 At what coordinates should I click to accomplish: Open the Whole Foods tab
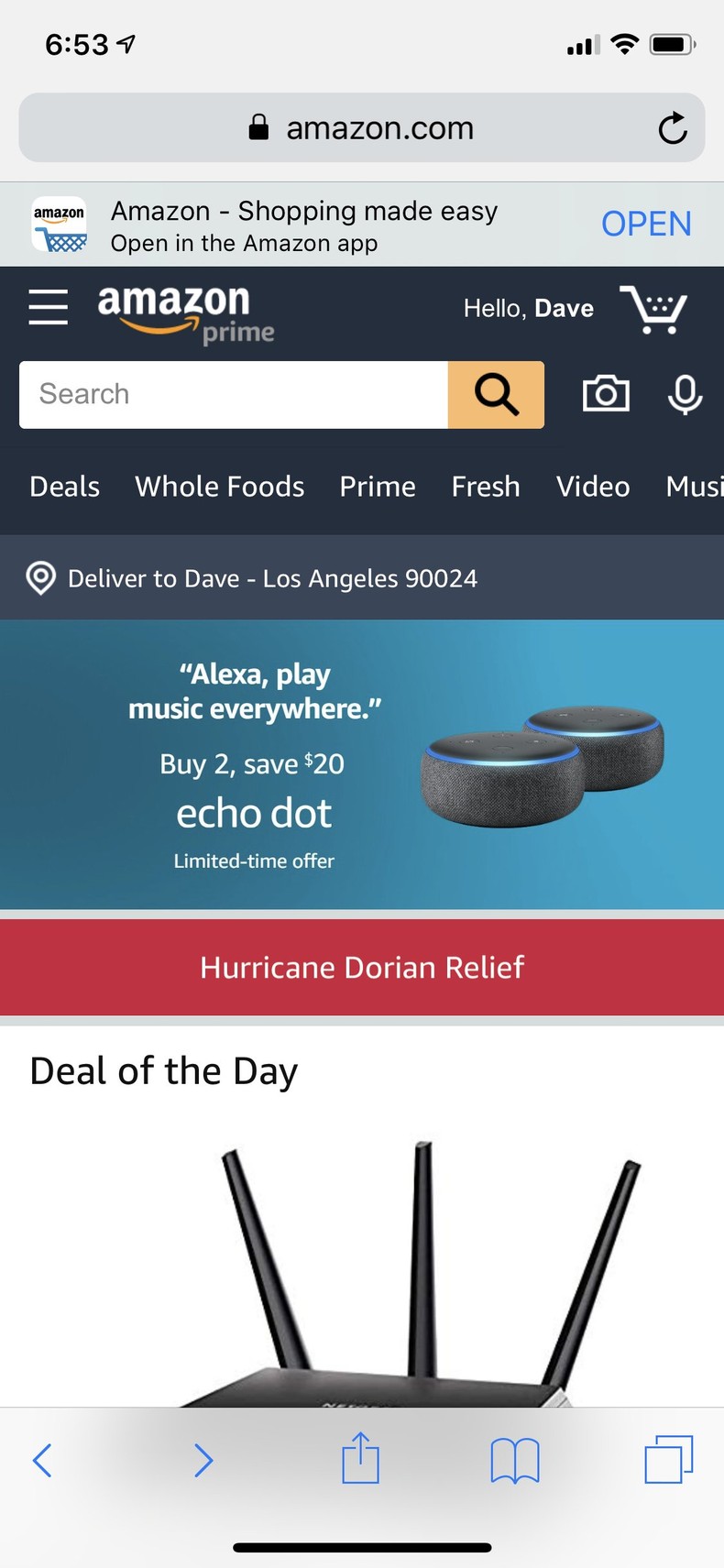point(220,487)
